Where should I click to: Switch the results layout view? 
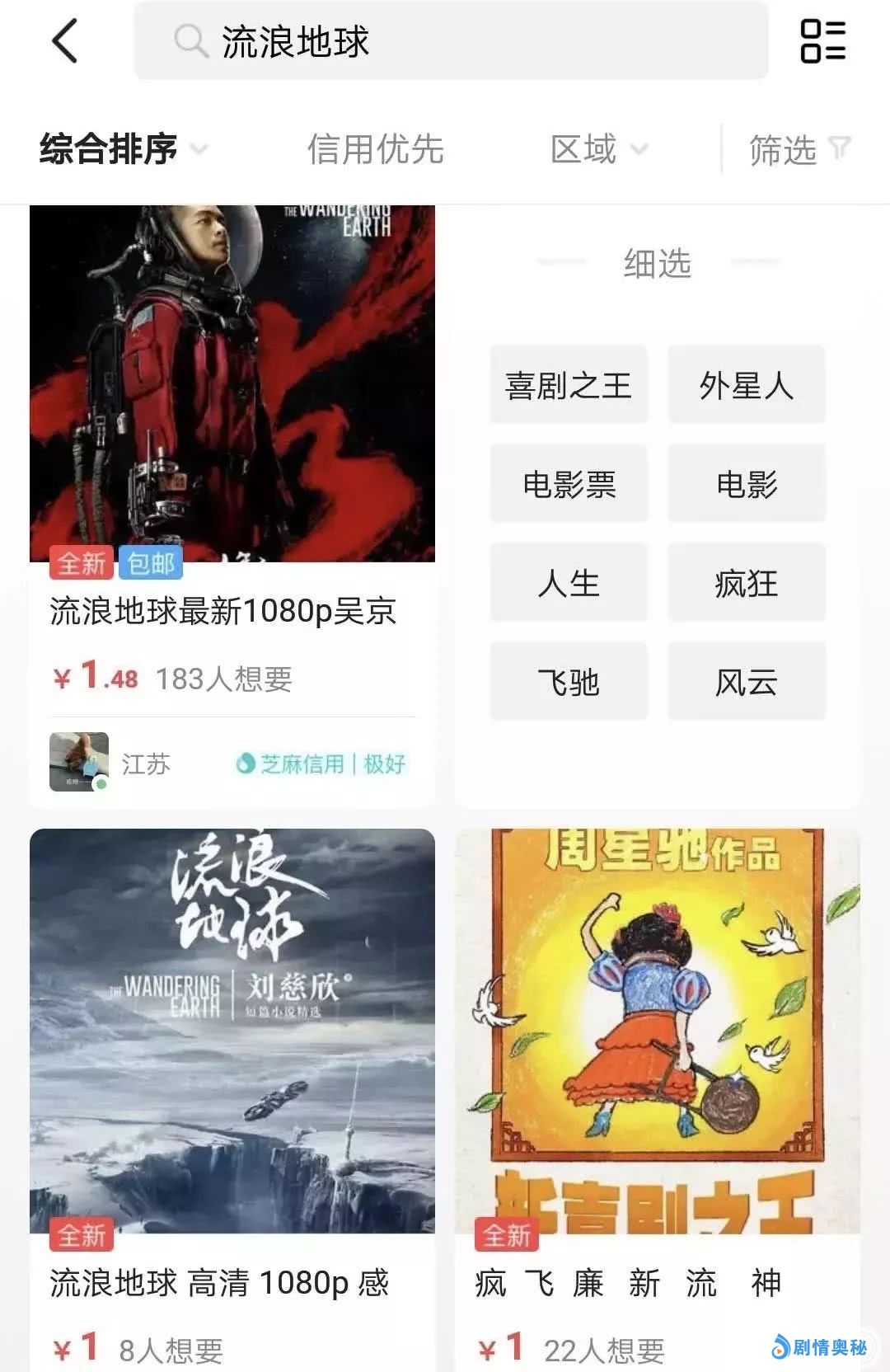(822, 41)
